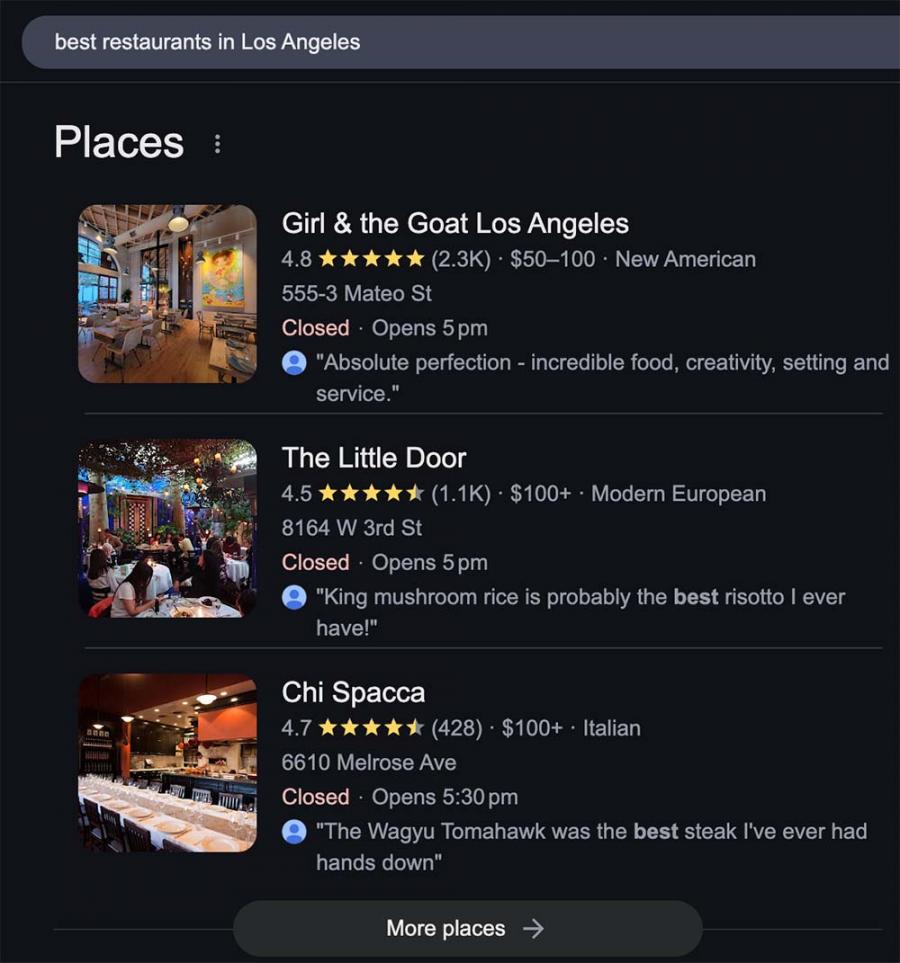
Task: Open Girl & the Goat Los Angeles listing
Action: (x=455, y=224)
